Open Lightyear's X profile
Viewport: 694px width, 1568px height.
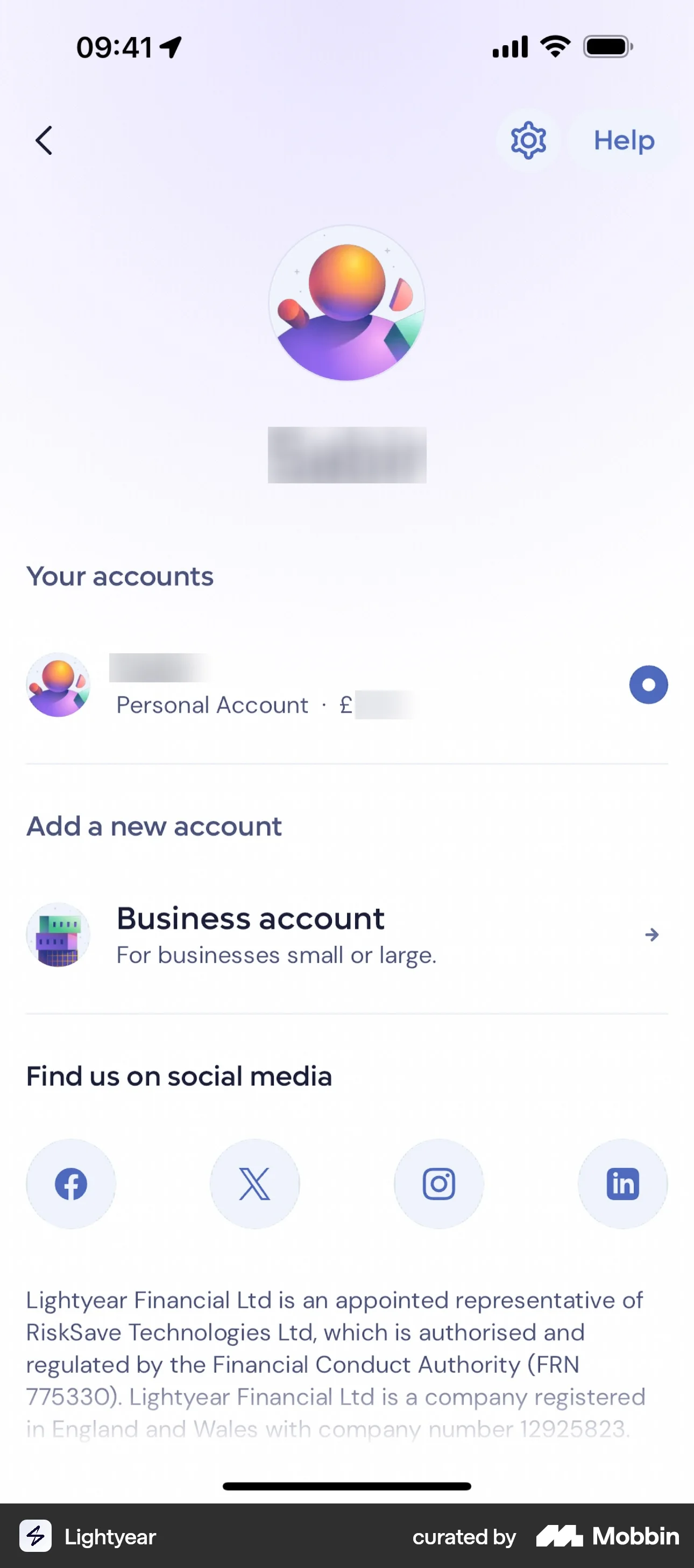tap(255, 1184)
